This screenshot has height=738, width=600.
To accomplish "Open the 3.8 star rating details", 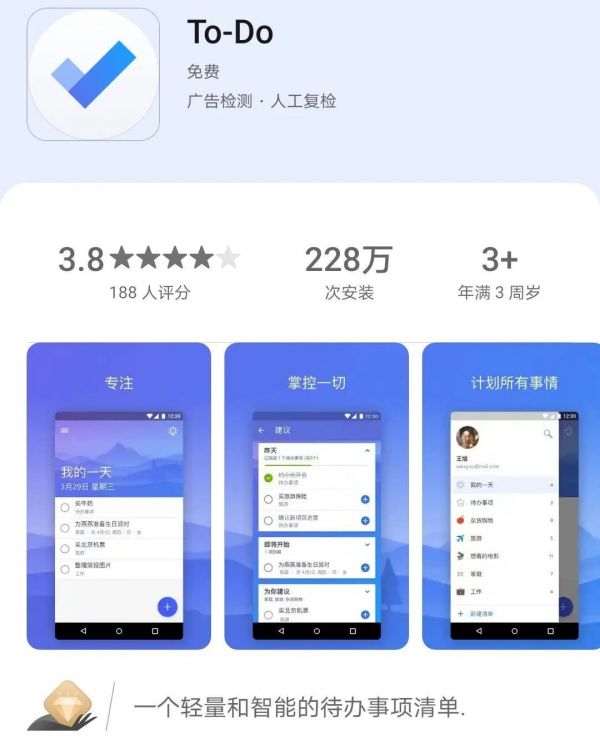I will click(149, 271).
